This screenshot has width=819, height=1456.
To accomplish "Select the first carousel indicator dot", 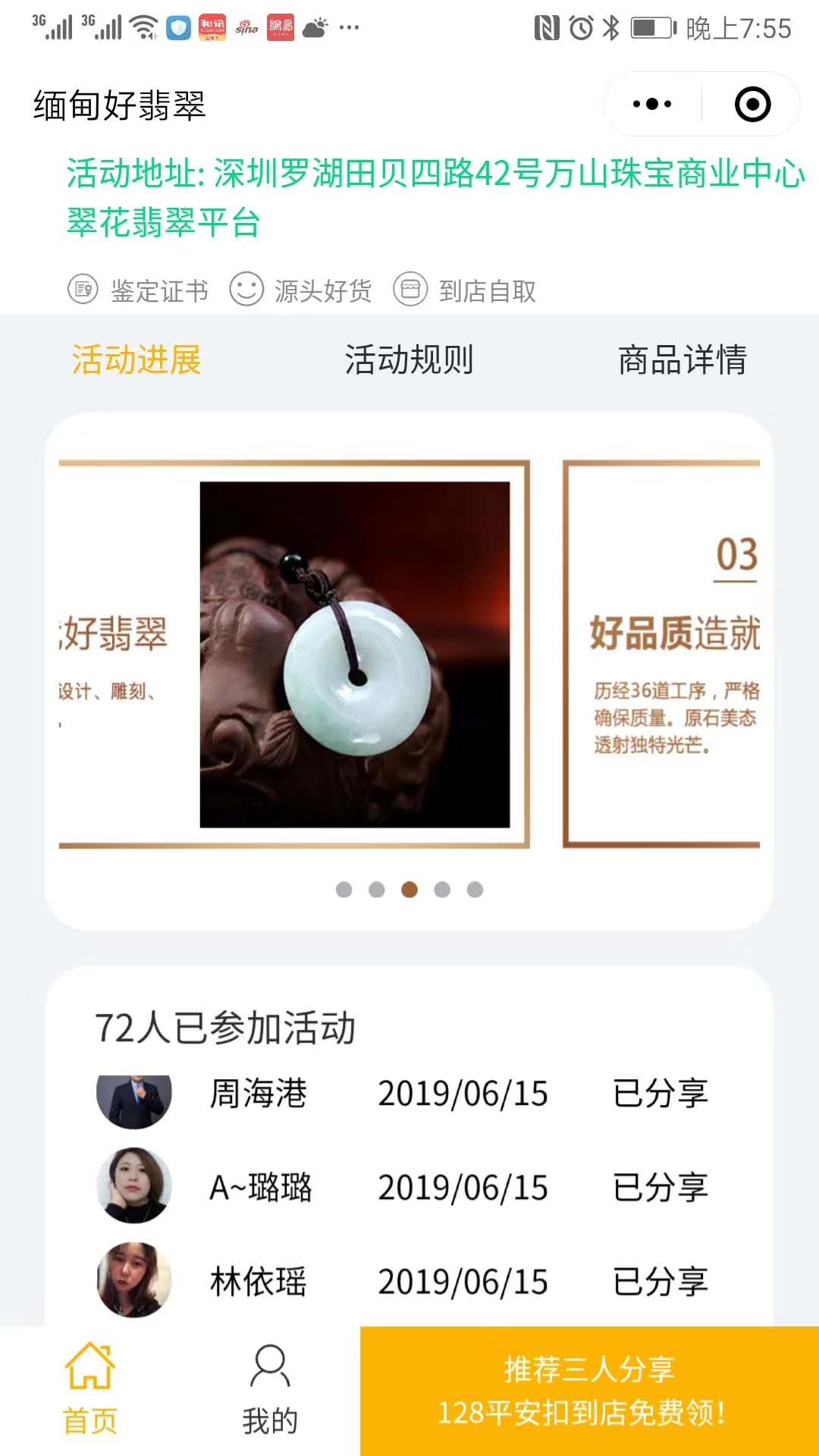I will (345, 889).
